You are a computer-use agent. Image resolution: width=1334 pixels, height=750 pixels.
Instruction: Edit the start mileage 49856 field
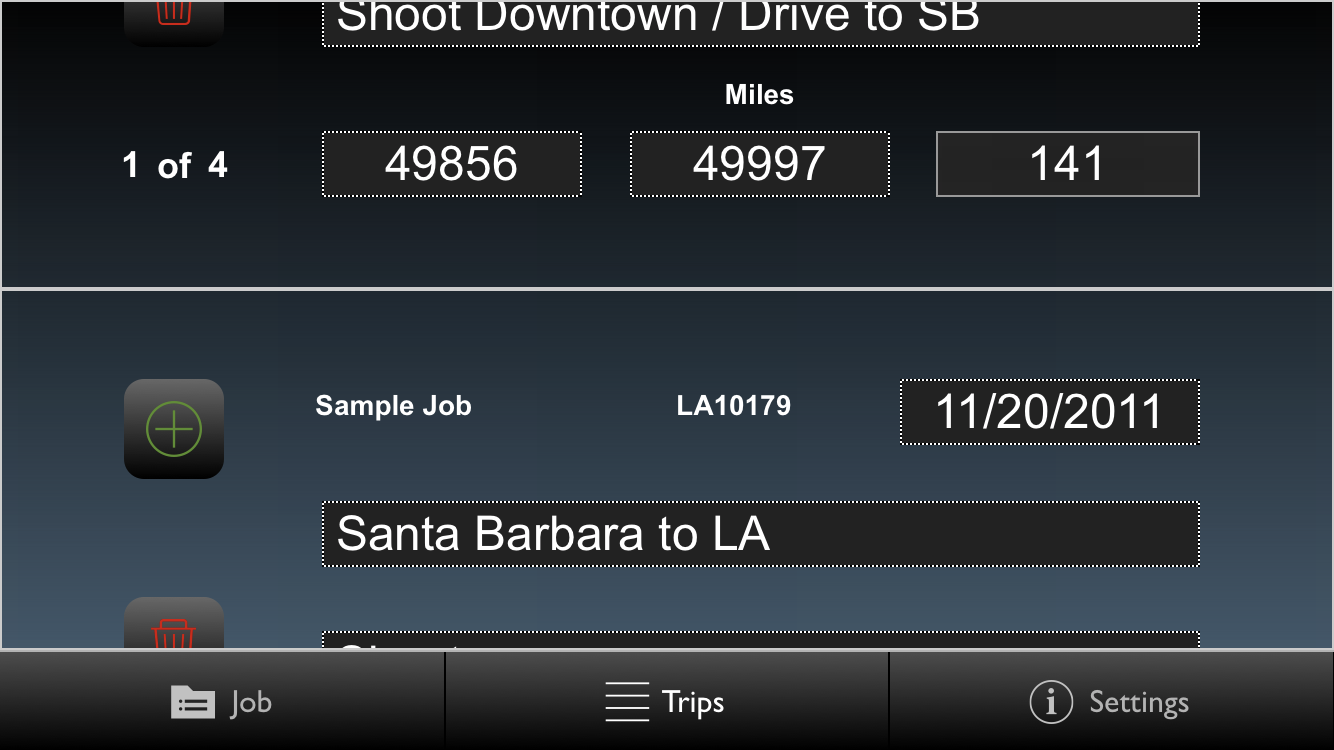(452, 164)
